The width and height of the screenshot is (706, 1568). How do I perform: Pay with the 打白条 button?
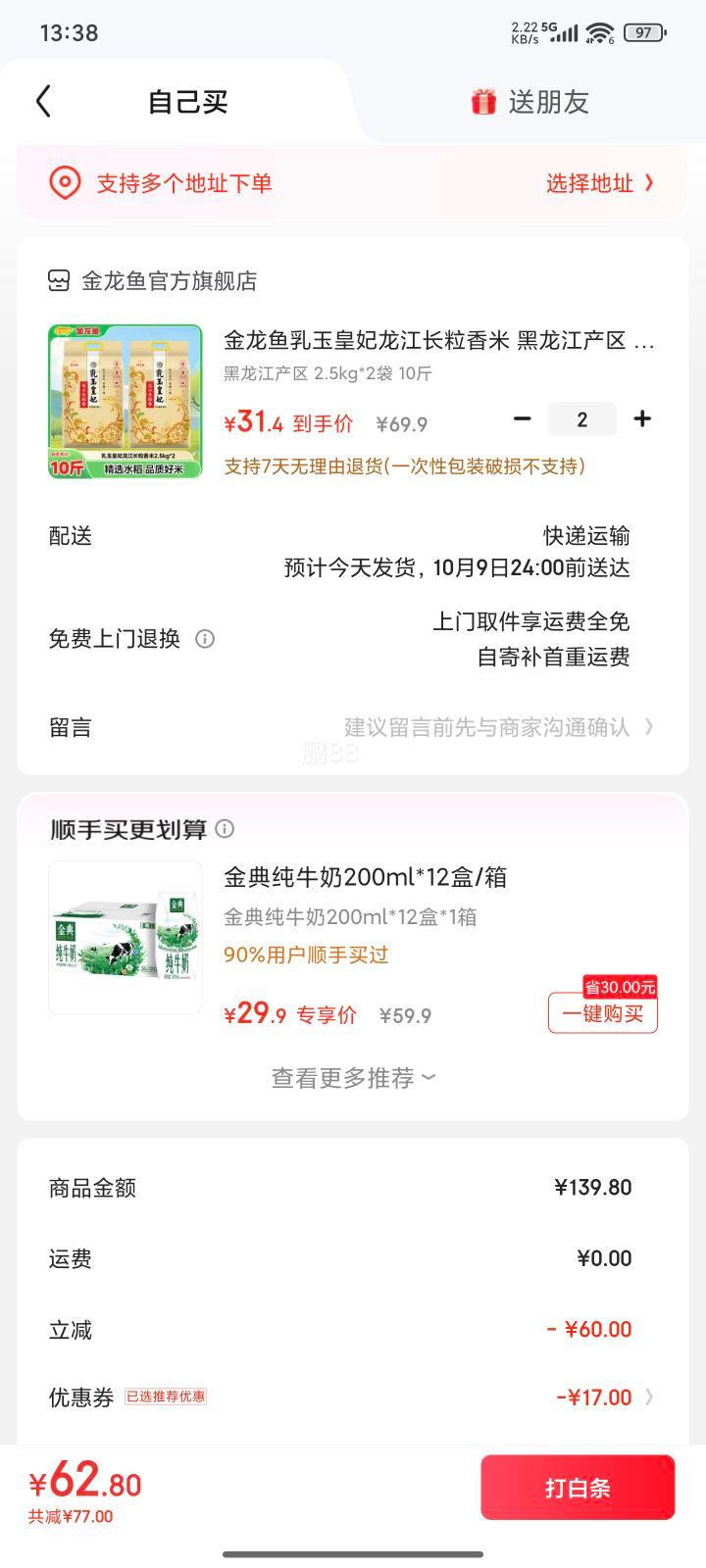coord(578,1488)
